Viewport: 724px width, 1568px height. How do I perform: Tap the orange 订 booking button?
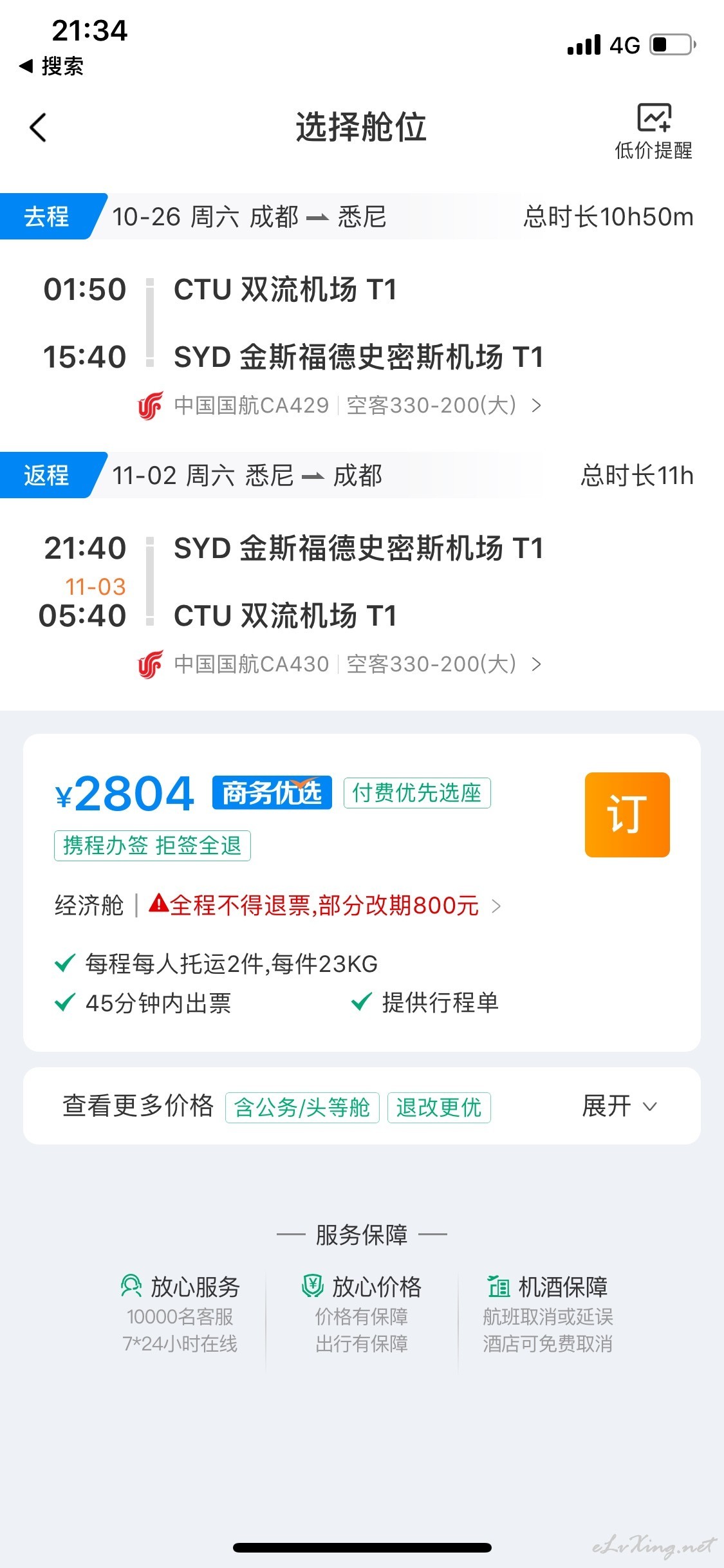pos(627,814)
